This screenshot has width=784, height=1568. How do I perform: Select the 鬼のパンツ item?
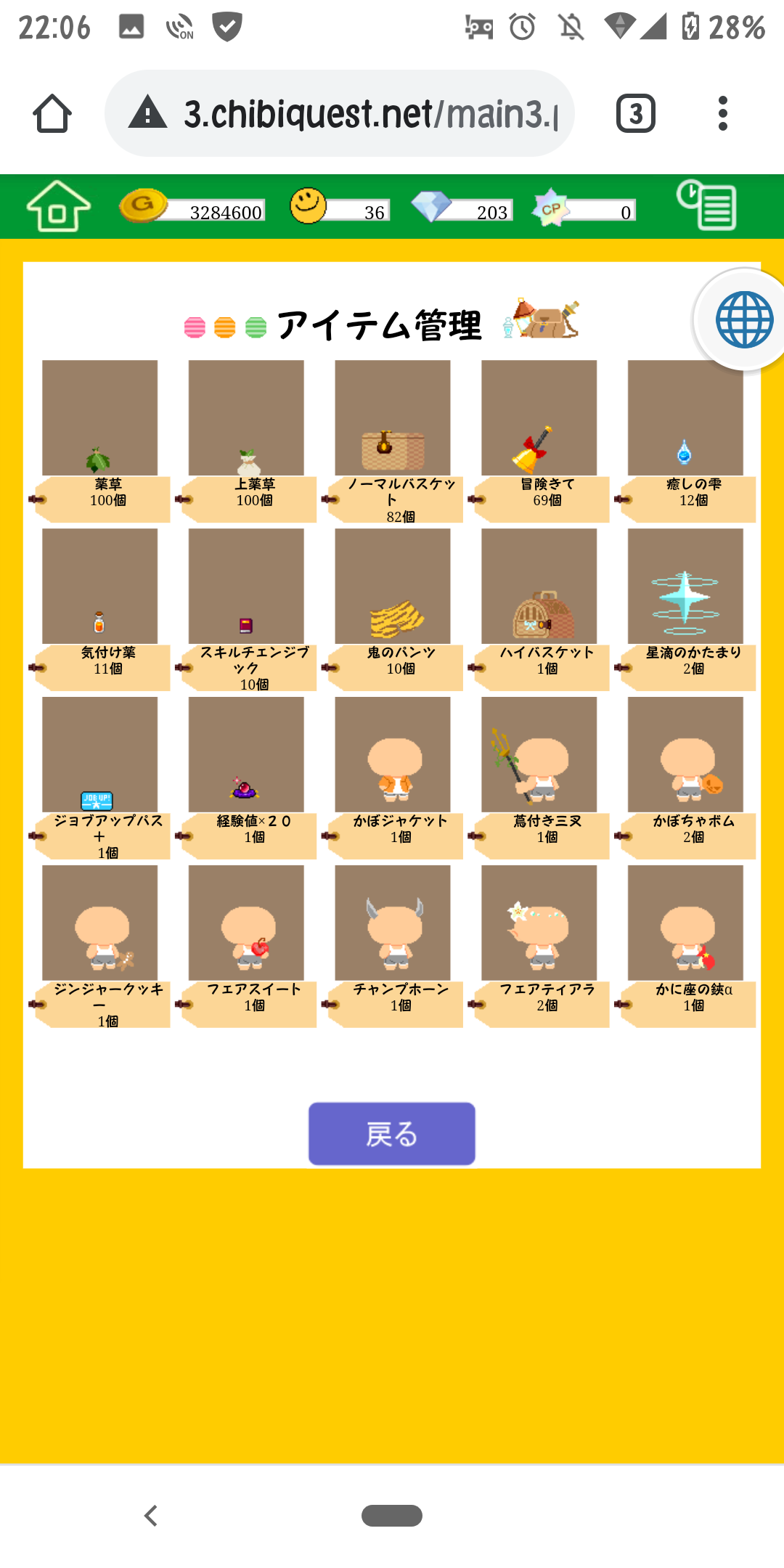tap(393, 587)
